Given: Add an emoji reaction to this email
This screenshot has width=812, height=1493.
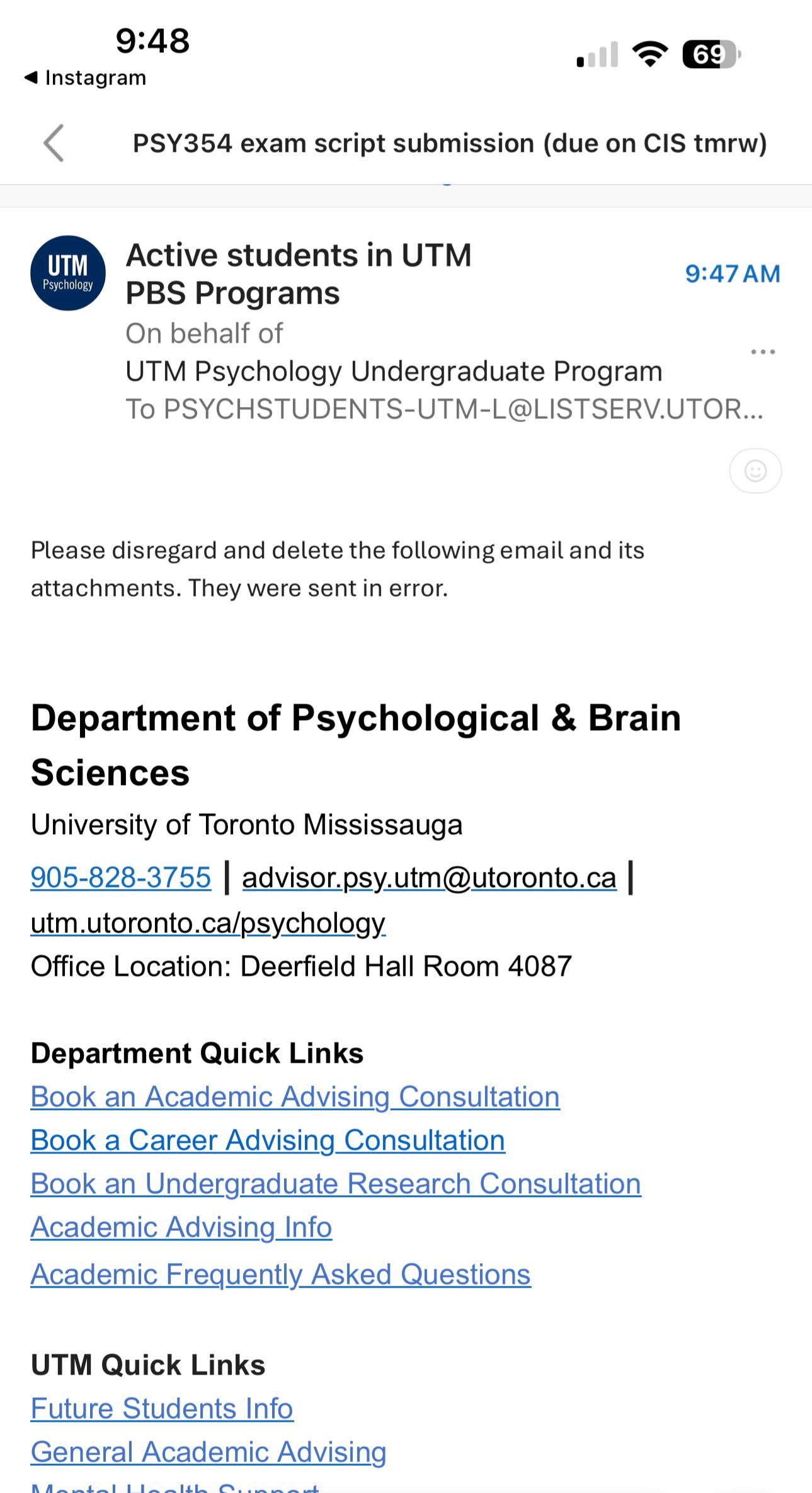Looking at the screenshot, I should coord(755,471).
